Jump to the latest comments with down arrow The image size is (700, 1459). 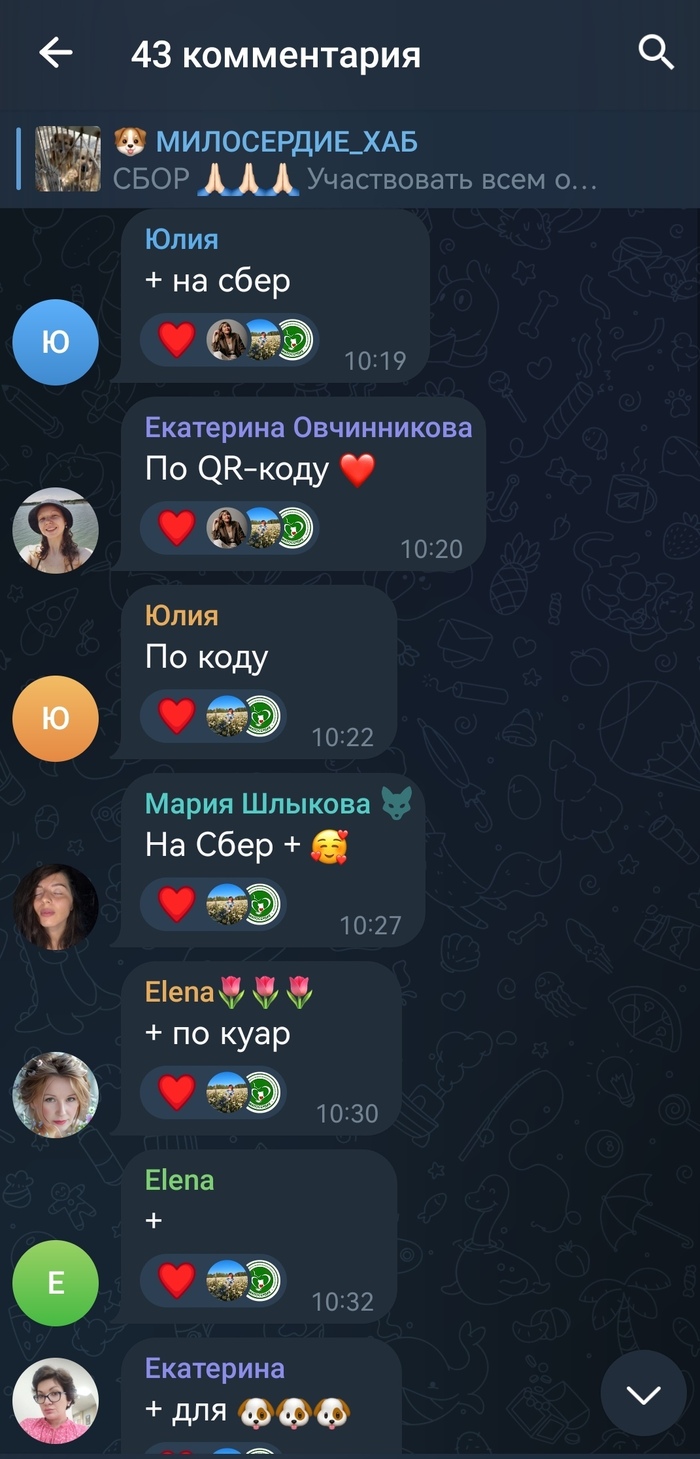coord(643,1393)
